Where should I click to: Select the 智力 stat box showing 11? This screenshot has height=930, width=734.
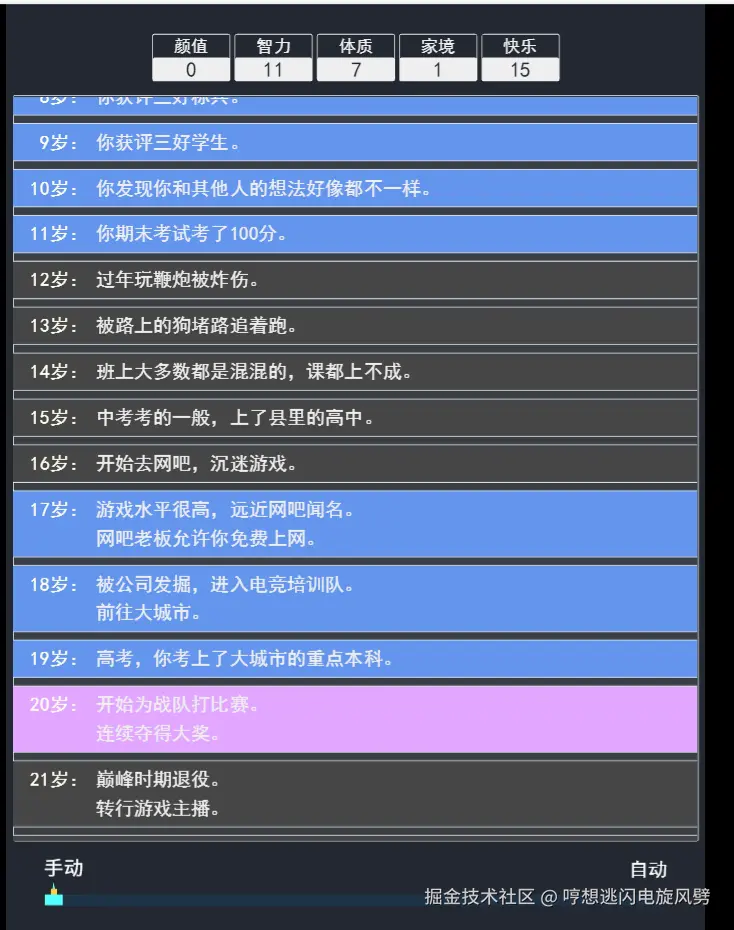pos(272,69)
